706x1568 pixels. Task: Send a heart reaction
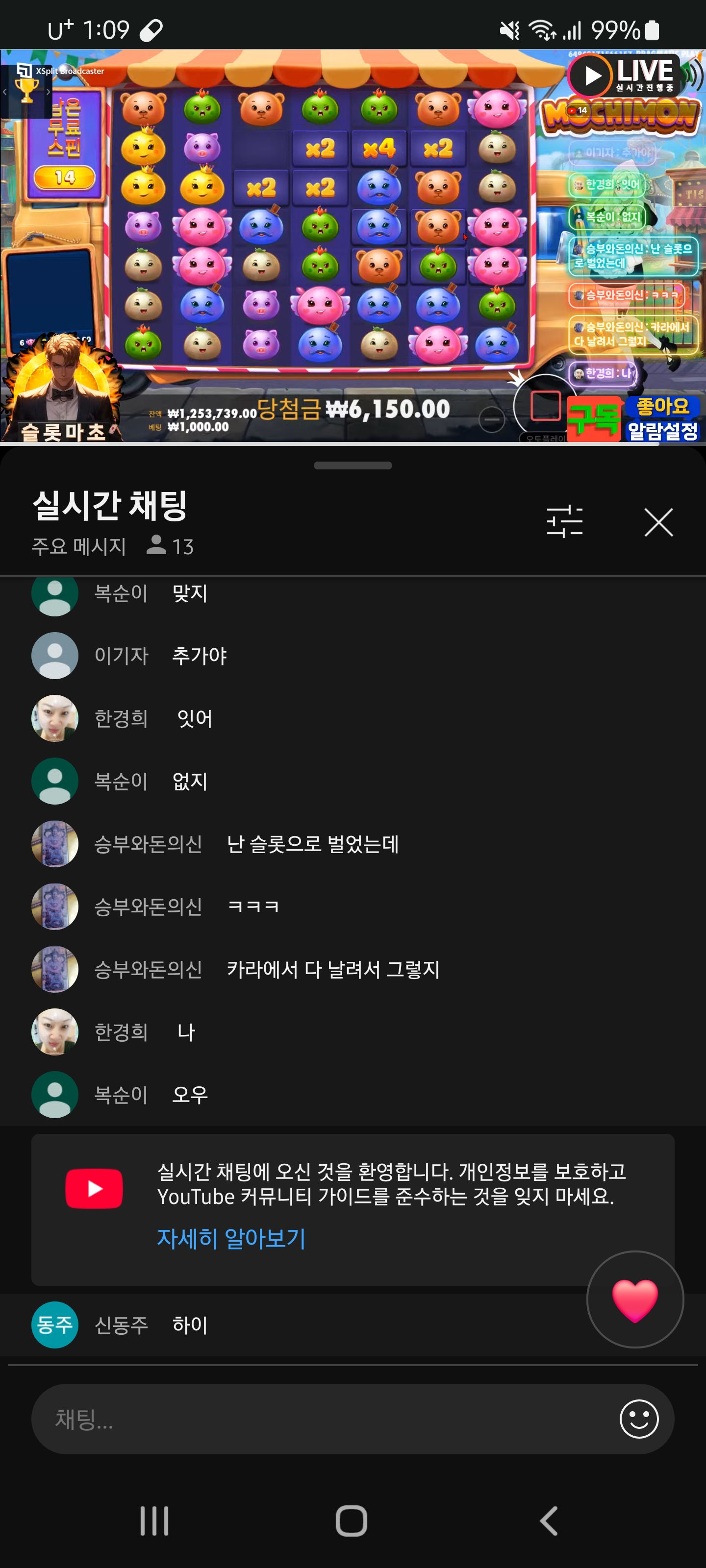[x=634, y=1299]
